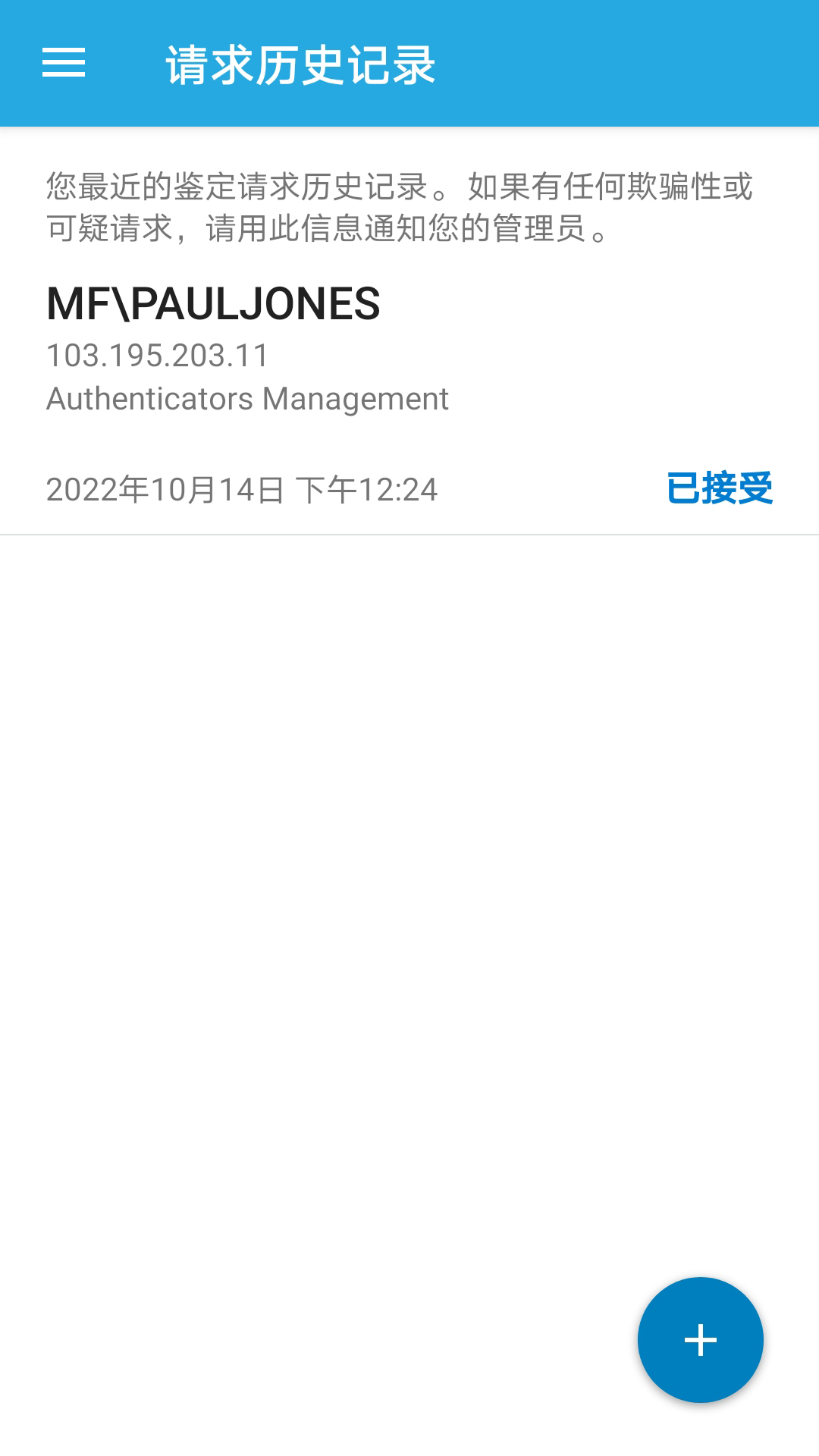Tap the hamburger icon in the title bar
The width and height of the screenshot is (819, 1456).
click(64, 64)
